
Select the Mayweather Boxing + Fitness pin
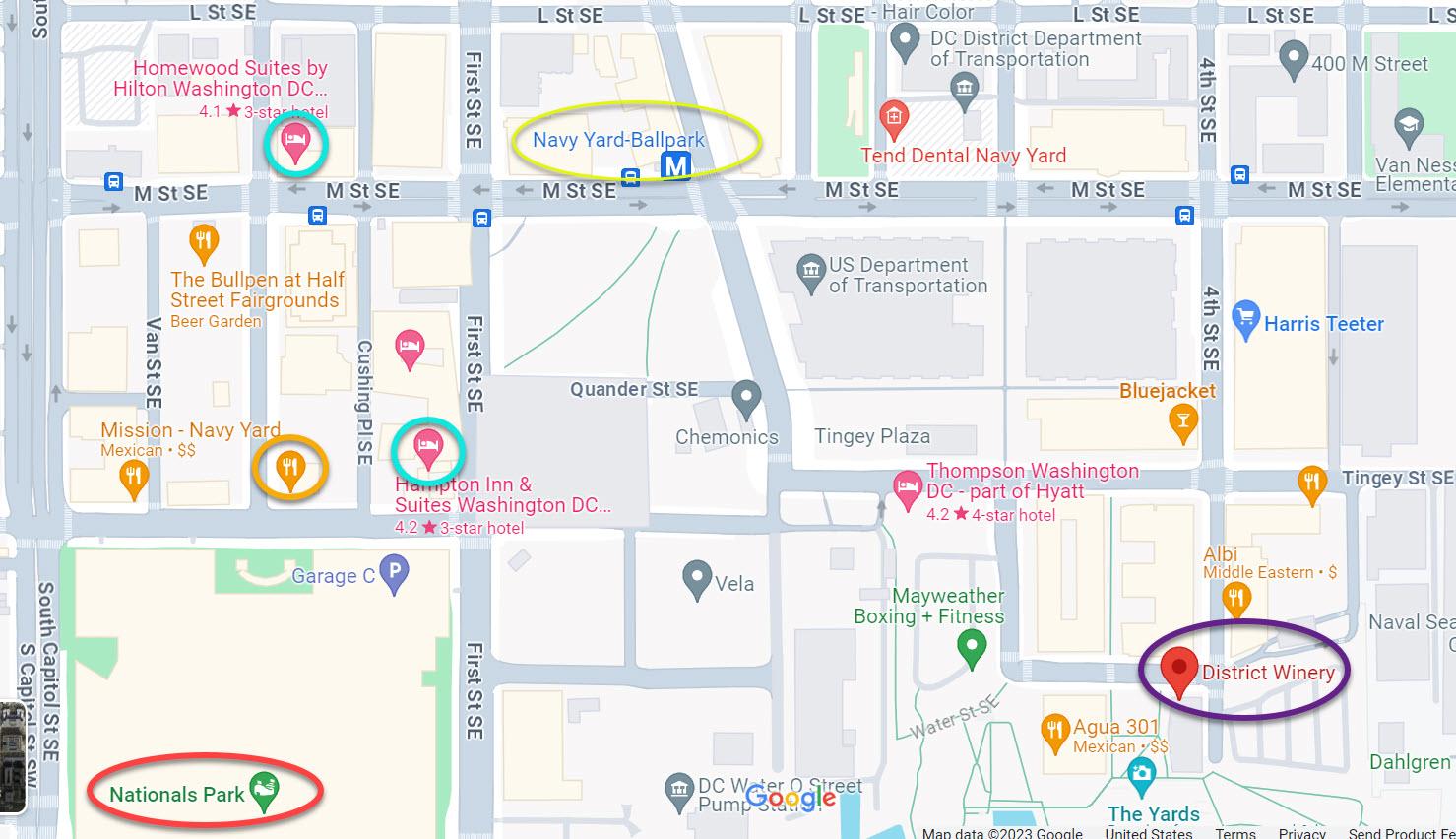(972, 648)
